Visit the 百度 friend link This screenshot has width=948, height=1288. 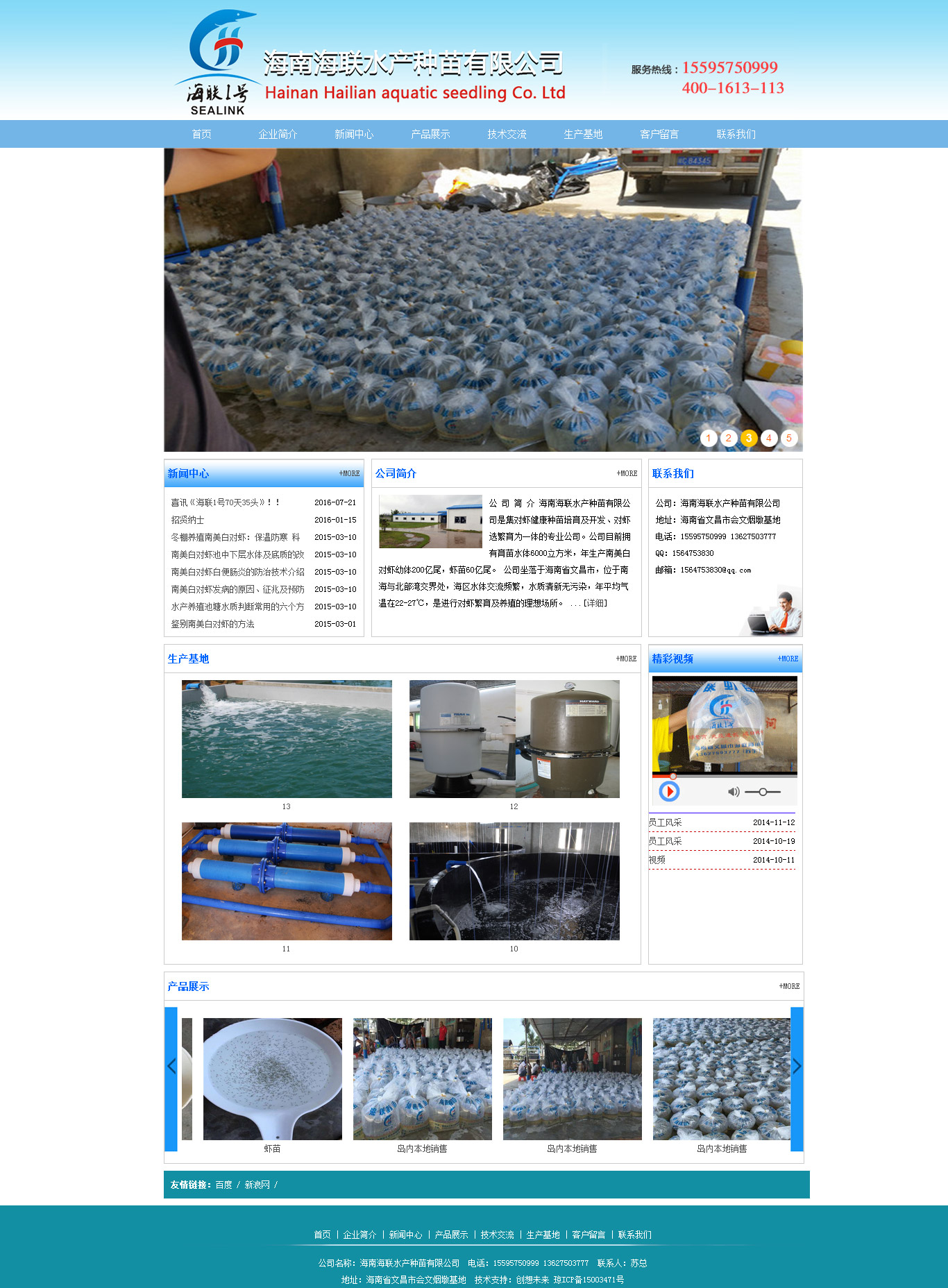pos(223,1185)
